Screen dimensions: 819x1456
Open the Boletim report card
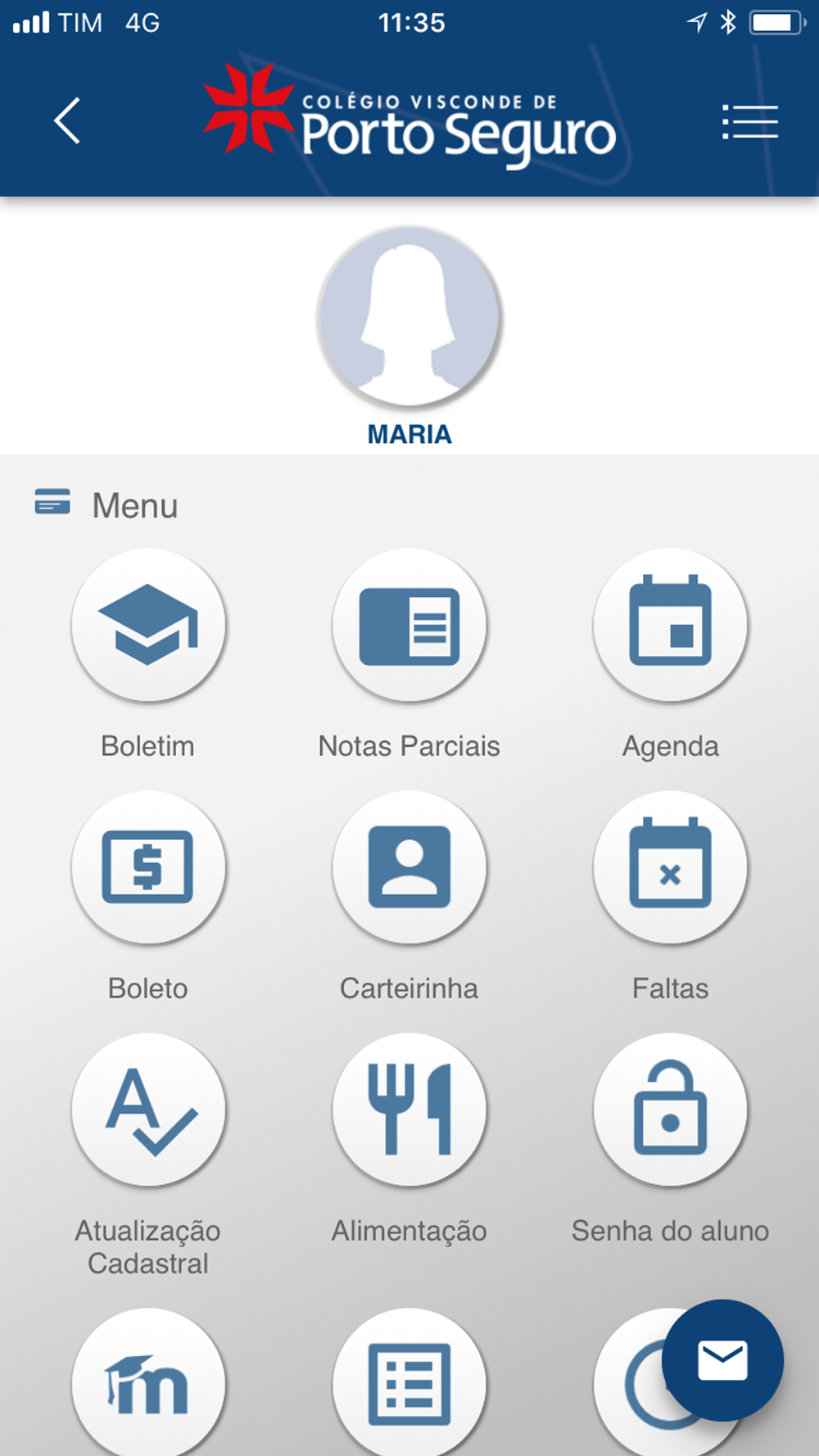click(148, 625)
